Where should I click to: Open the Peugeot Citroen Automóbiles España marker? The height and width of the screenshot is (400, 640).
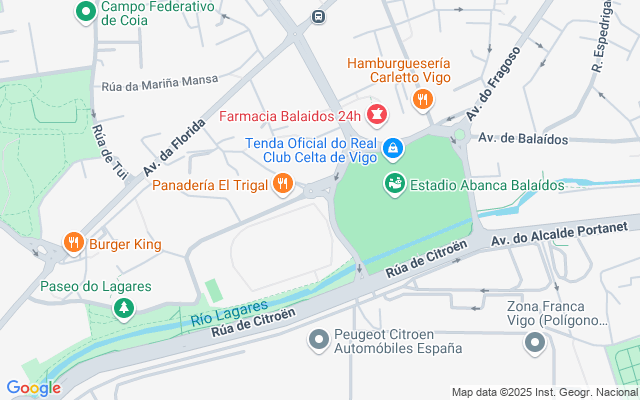click(319, 341)
